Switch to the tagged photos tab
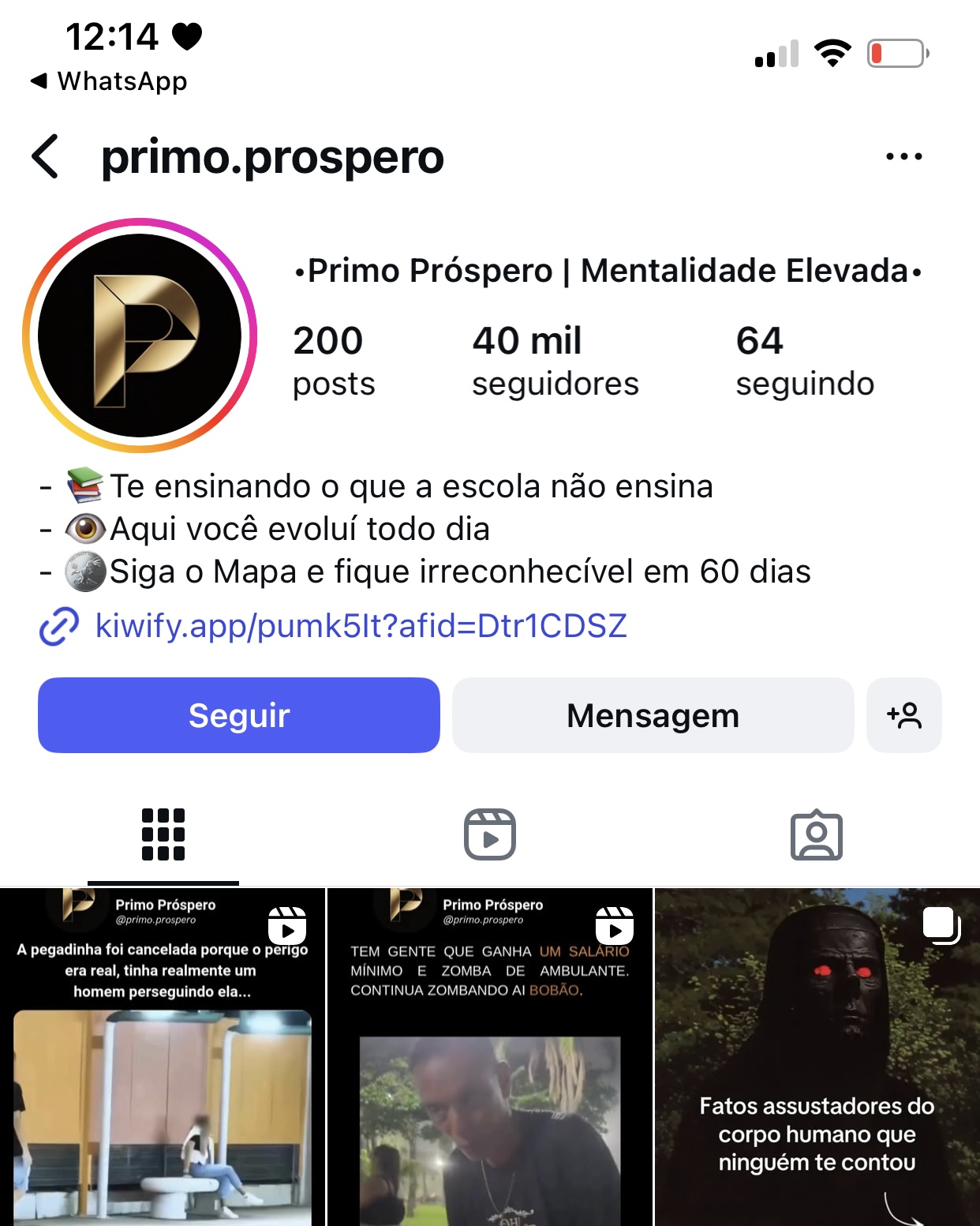The height and width of the screenshot is (1226, 980). click(x=816, y=834)
